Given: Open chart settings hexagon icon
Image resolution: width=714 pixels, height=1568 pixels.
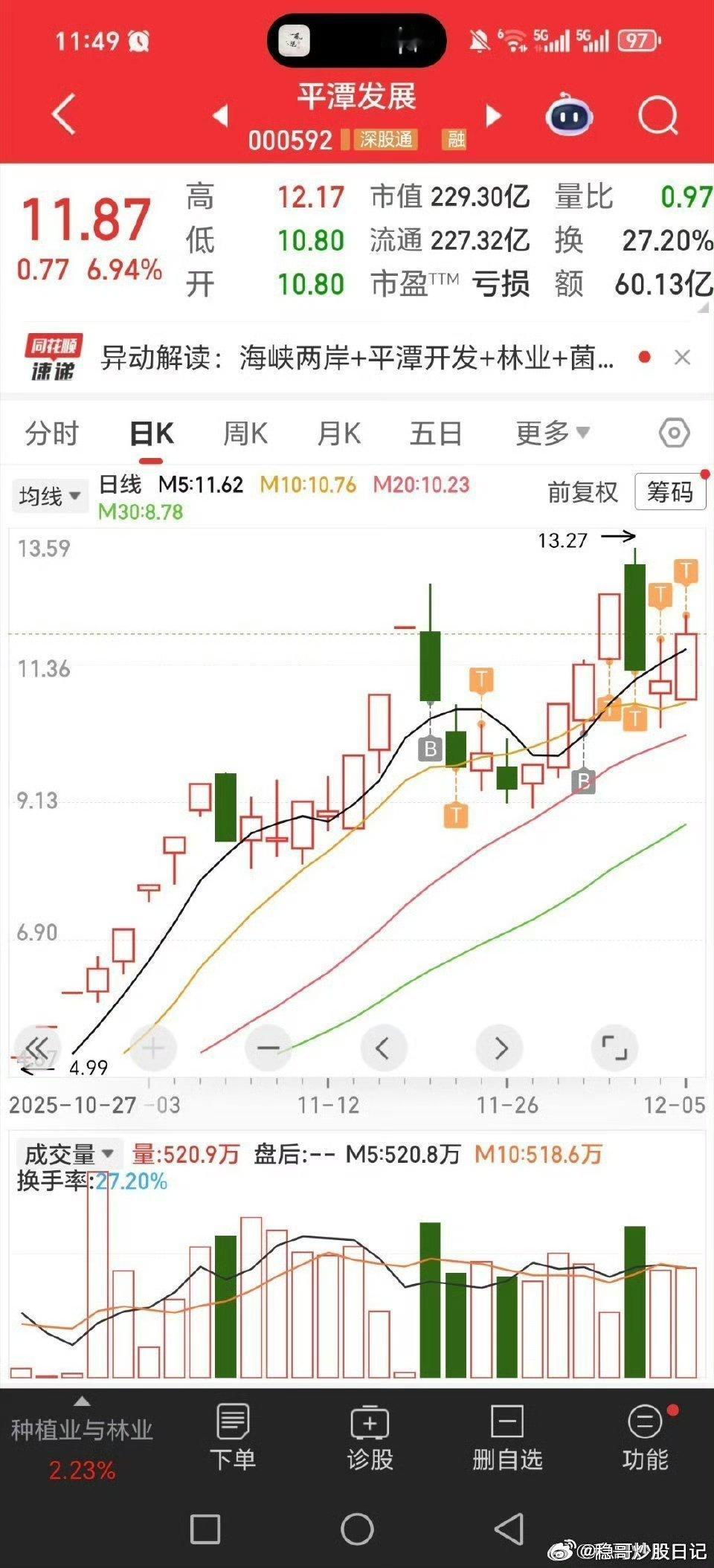Looking at the screenshot, I should 674,433.
